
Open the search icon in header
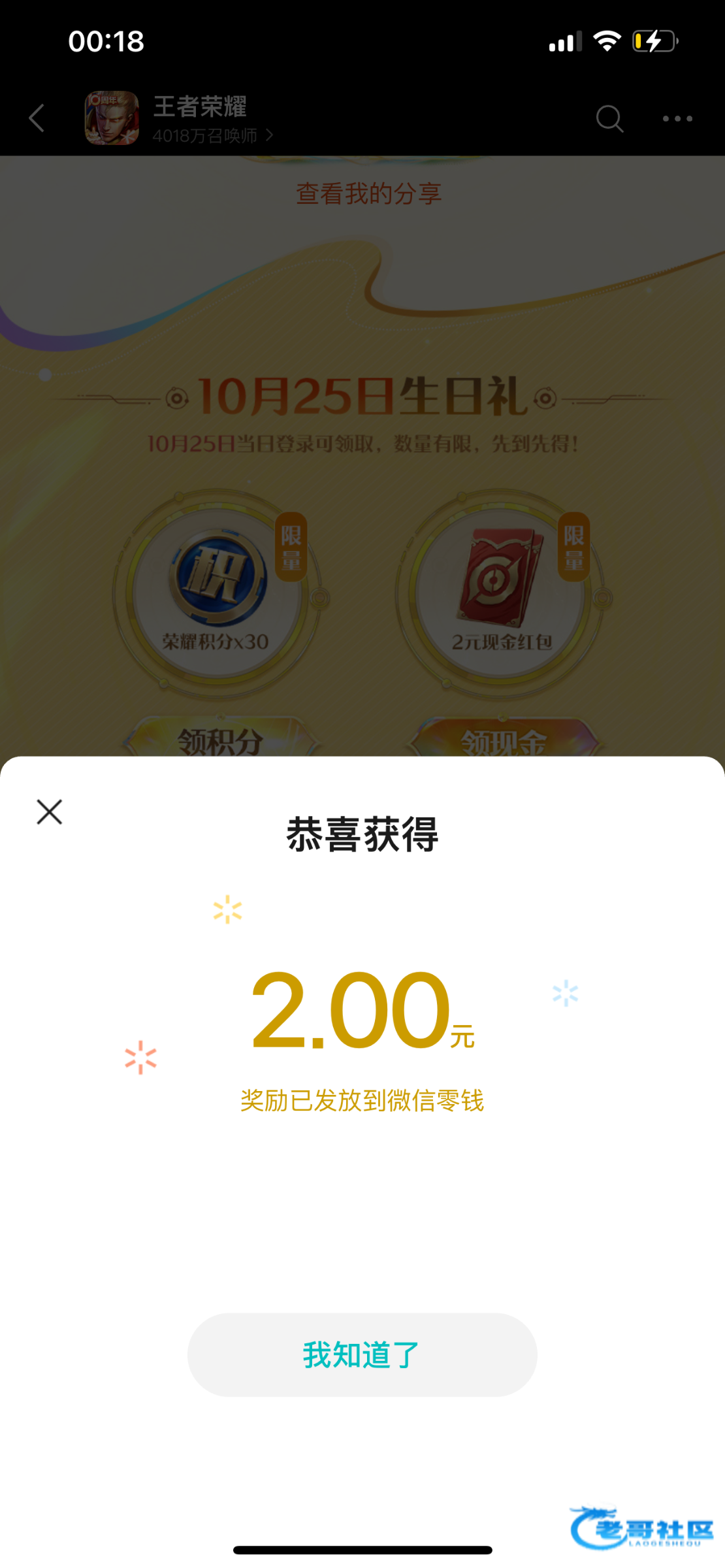pyautogui.click(x=609, y=118)
